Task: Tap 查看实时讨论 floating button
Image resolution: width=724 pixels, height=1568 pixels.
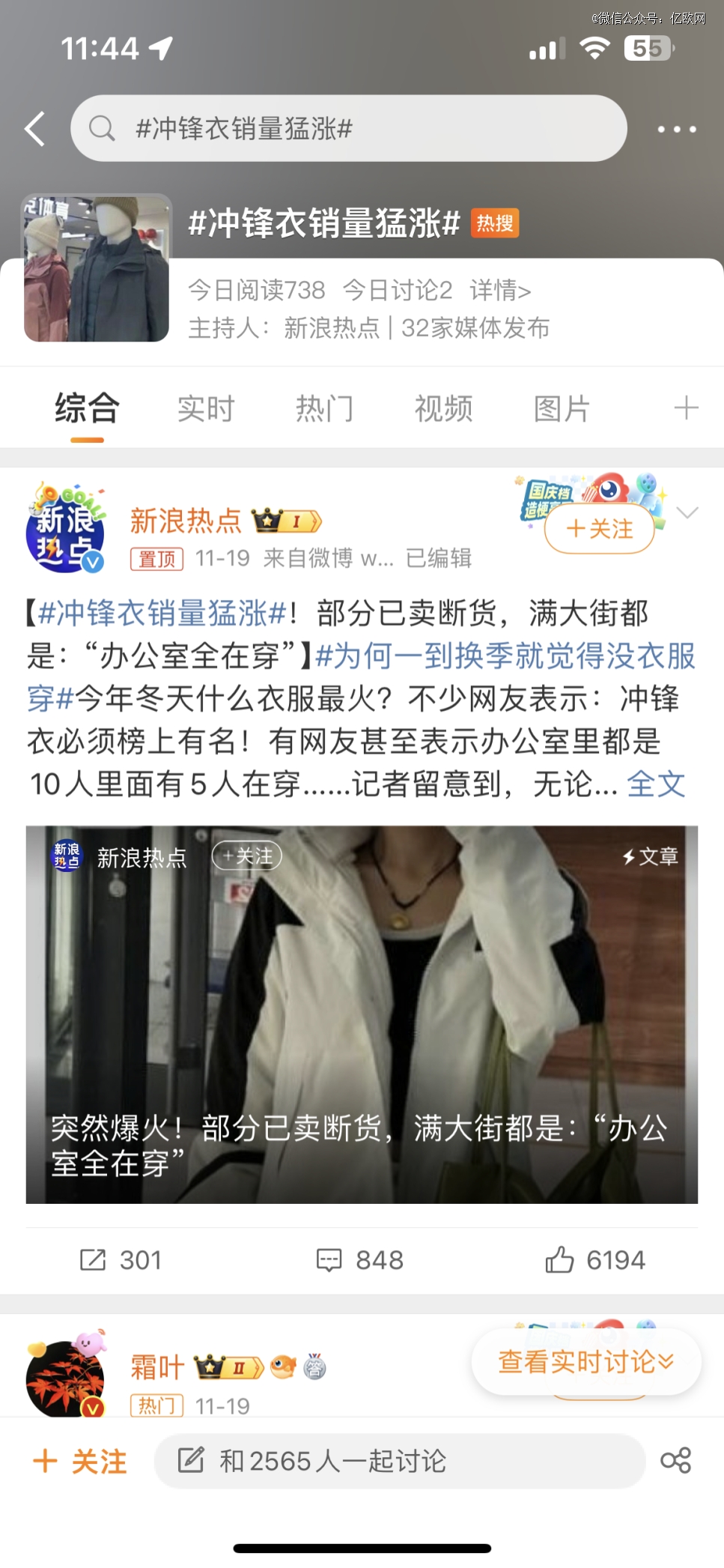Action: (x=586, y=1361)
